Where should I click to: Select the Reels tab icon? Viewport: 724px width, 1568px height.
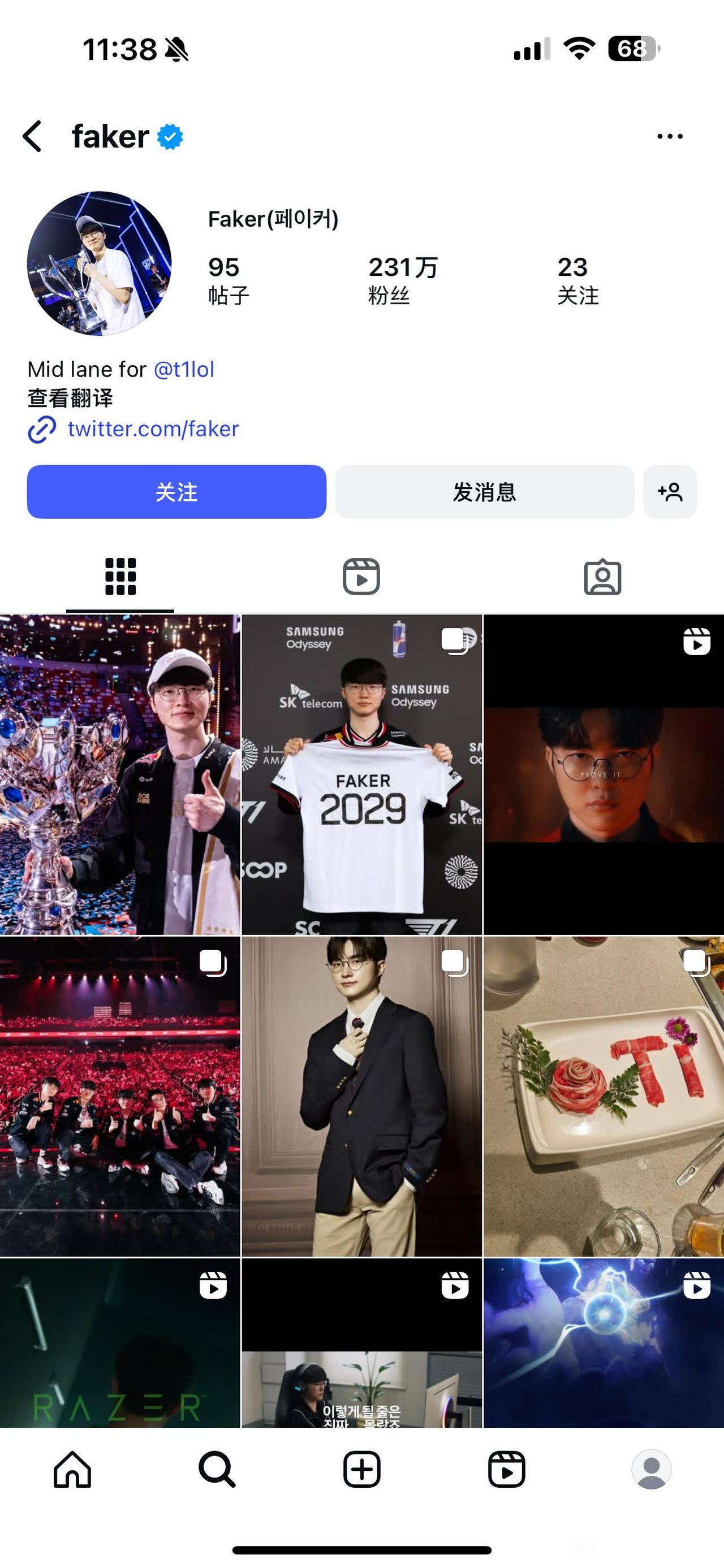361,577
